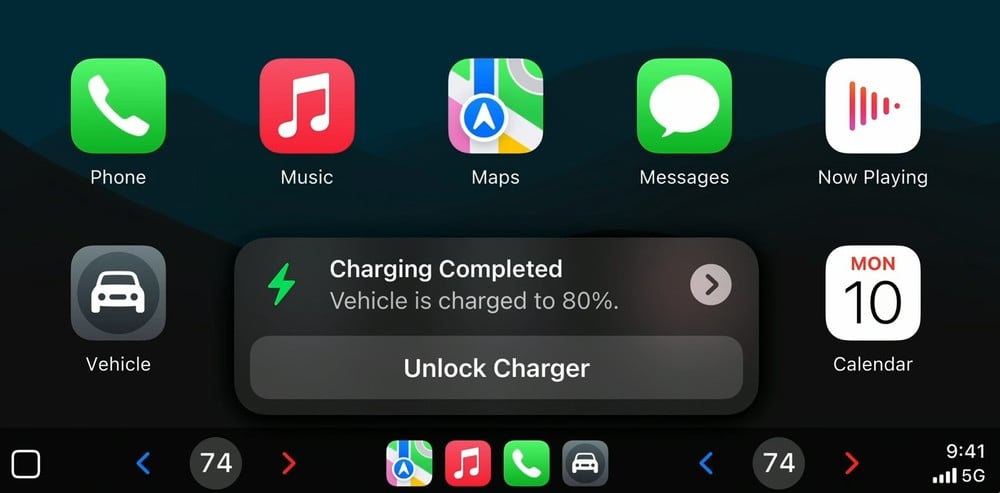Open the Calendar app
The image size is (1000, 493).
(x=872, y=293)
